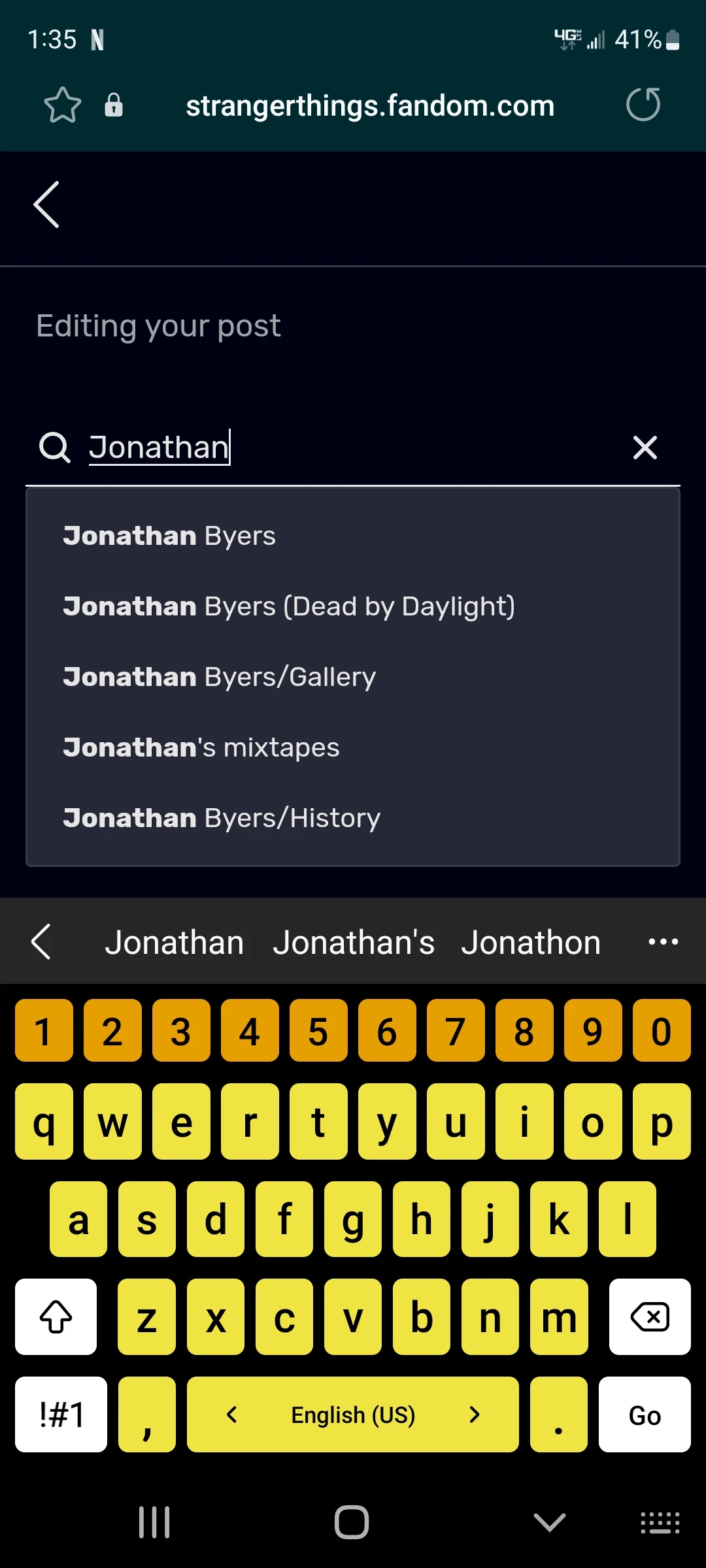Tap the lock icon in the address bar
Image resolution: width=706 pixels, height=1568 pixels.
(x=114, y=105)
